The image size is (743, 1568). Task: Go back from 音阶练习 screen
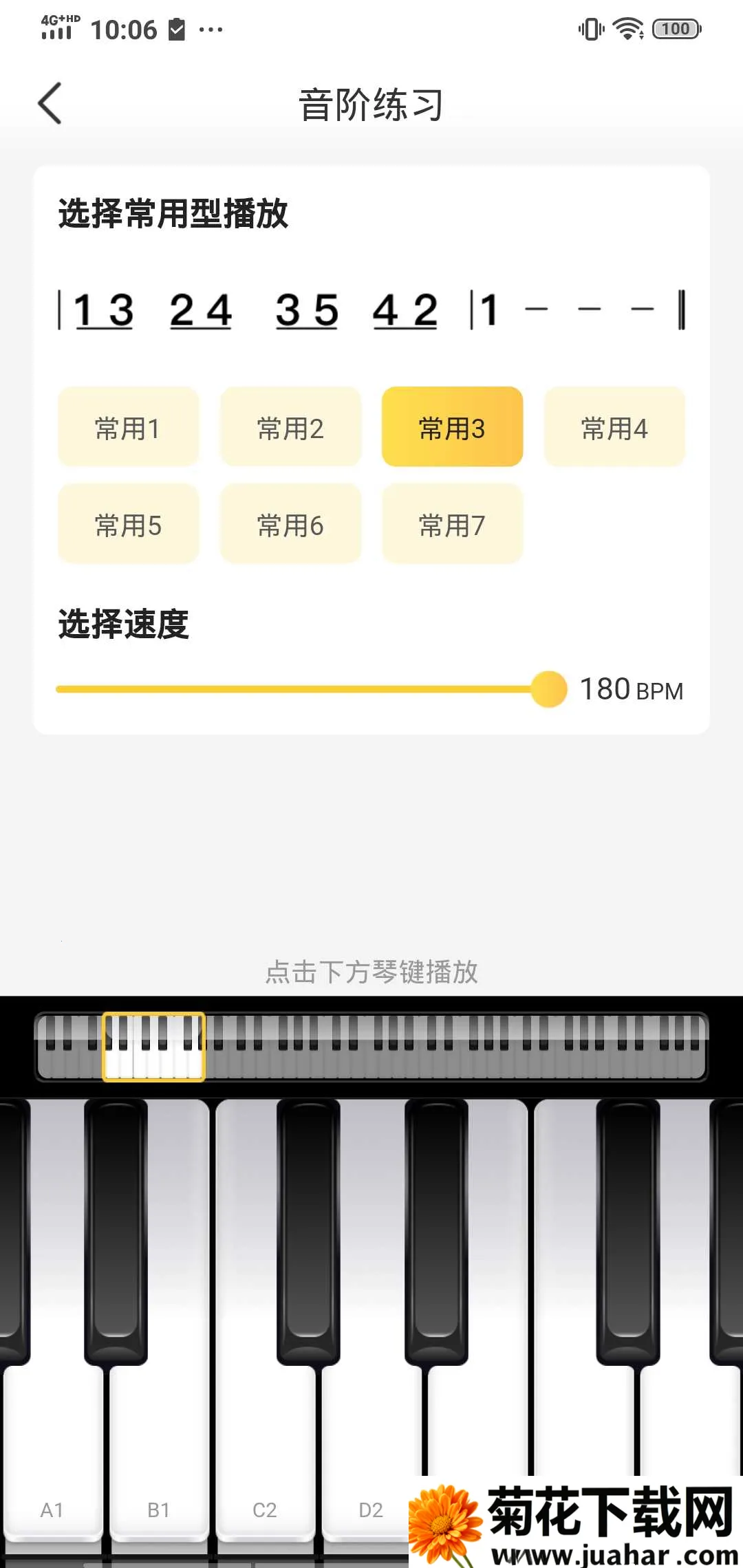(50, 104)
